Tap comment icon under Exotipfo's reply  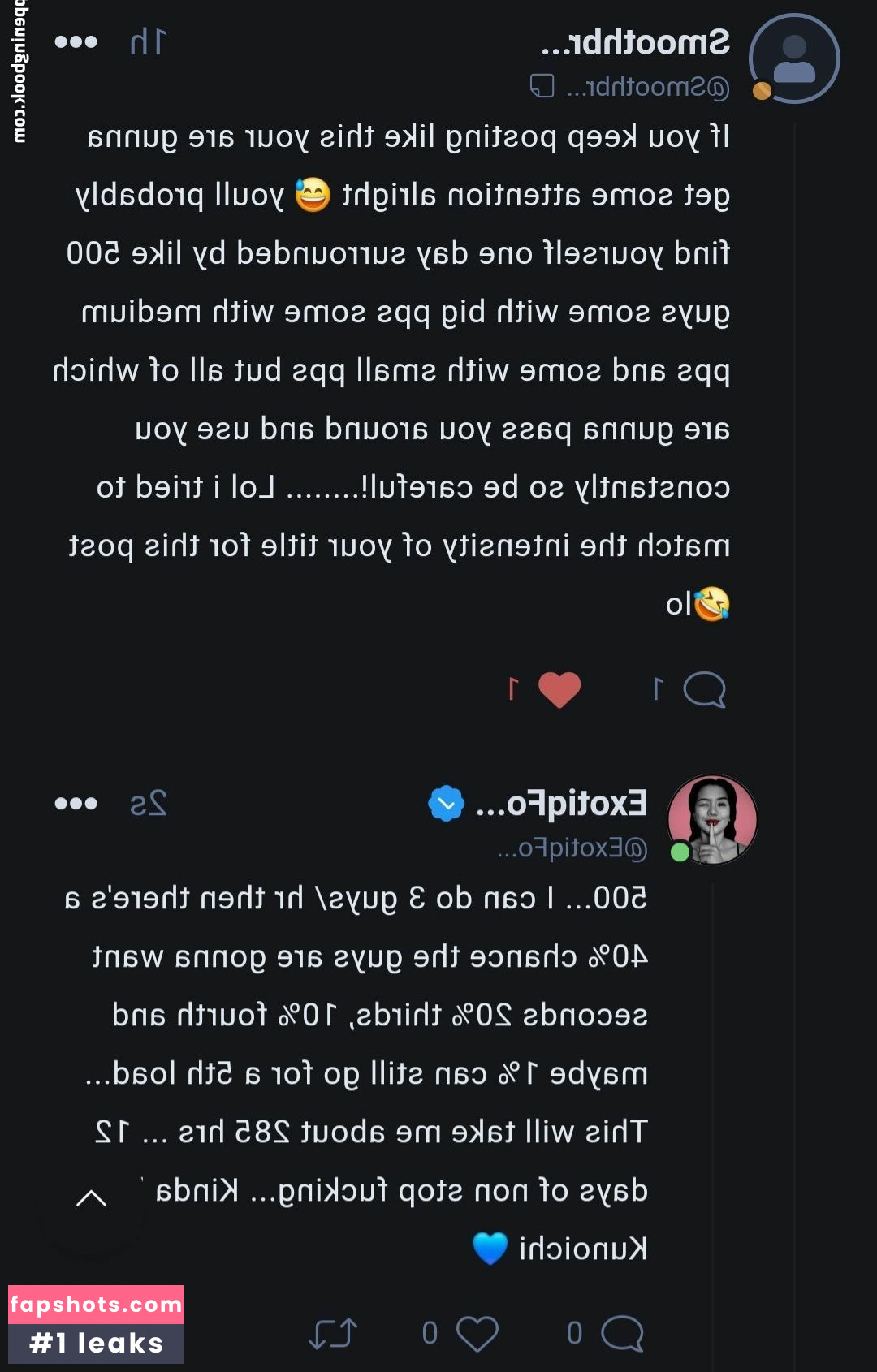click(622, 1333)
